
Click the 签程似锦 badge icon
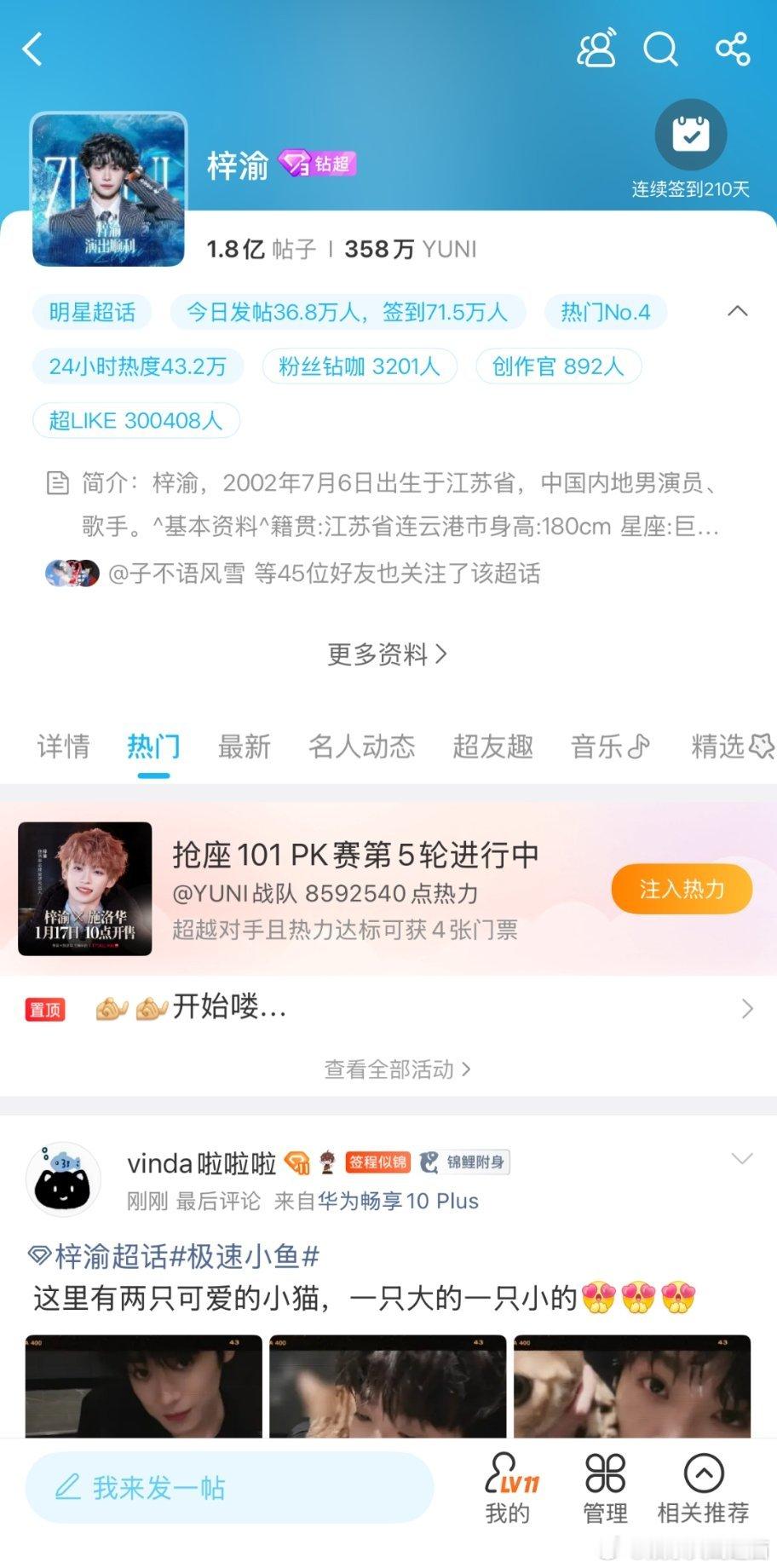[x=377, y=1162]
